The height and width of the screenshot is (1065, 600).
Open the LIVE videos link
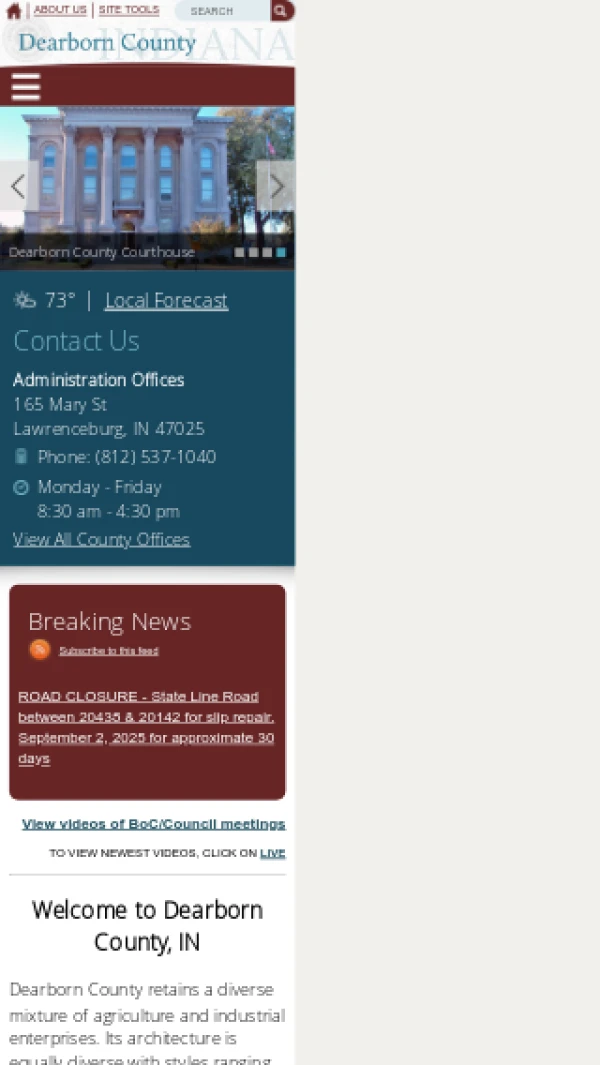272,853
